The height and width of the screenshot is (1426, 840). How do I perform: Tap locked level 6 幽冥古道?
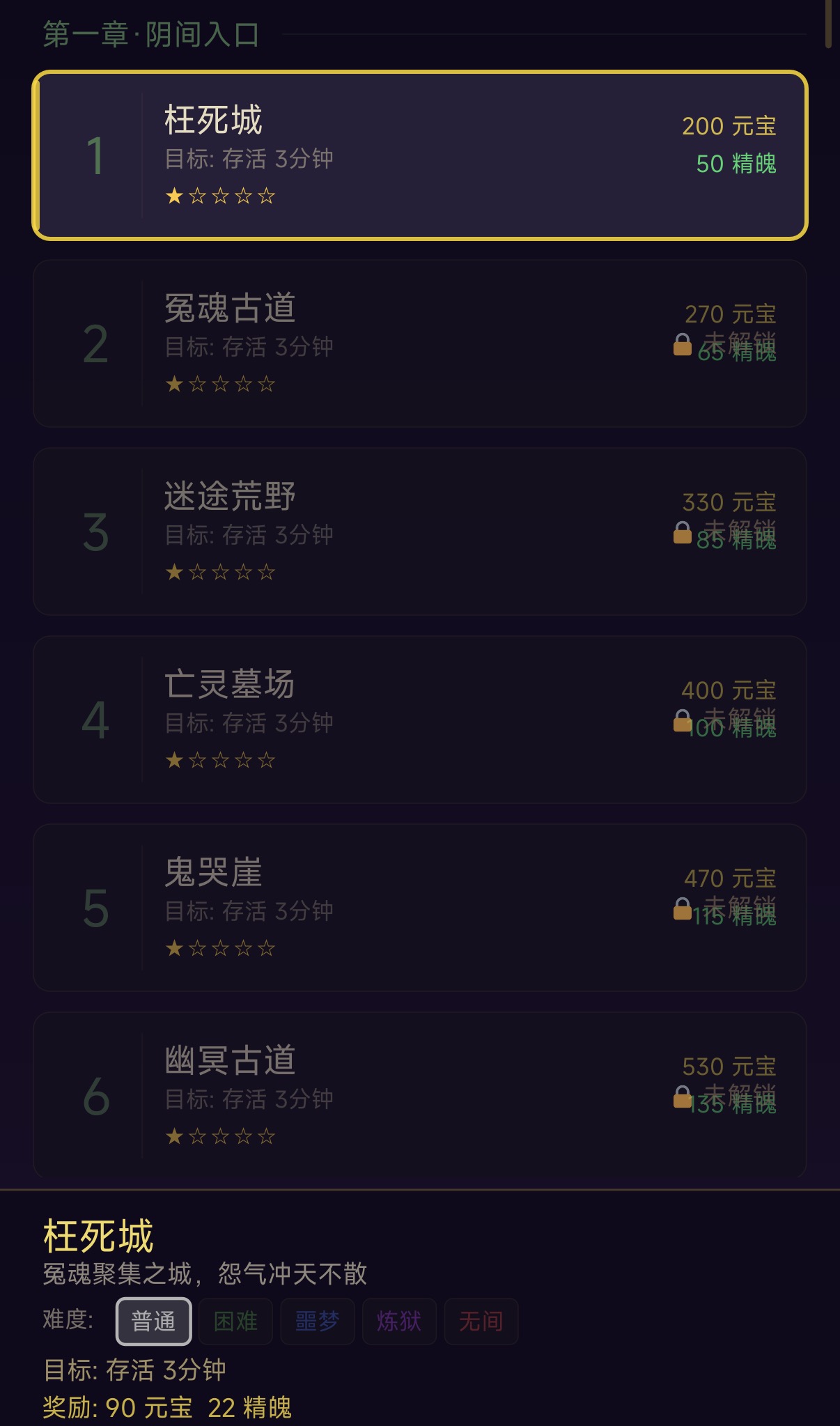(420, 1096)
